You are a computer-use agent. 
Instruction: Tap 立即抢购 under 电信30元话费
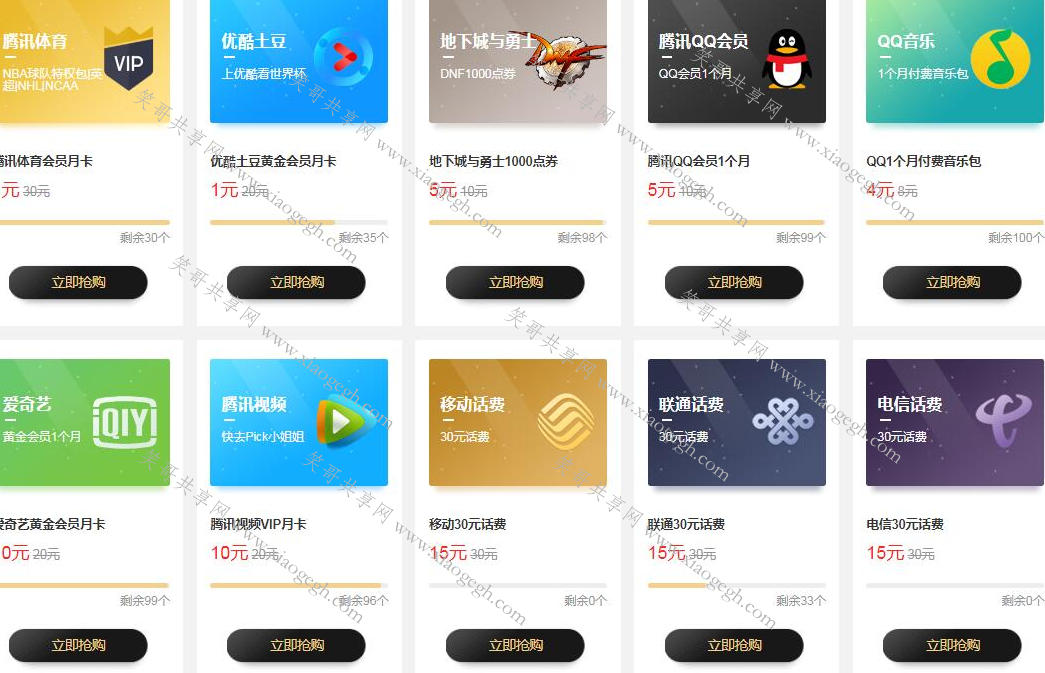point(952,646)
